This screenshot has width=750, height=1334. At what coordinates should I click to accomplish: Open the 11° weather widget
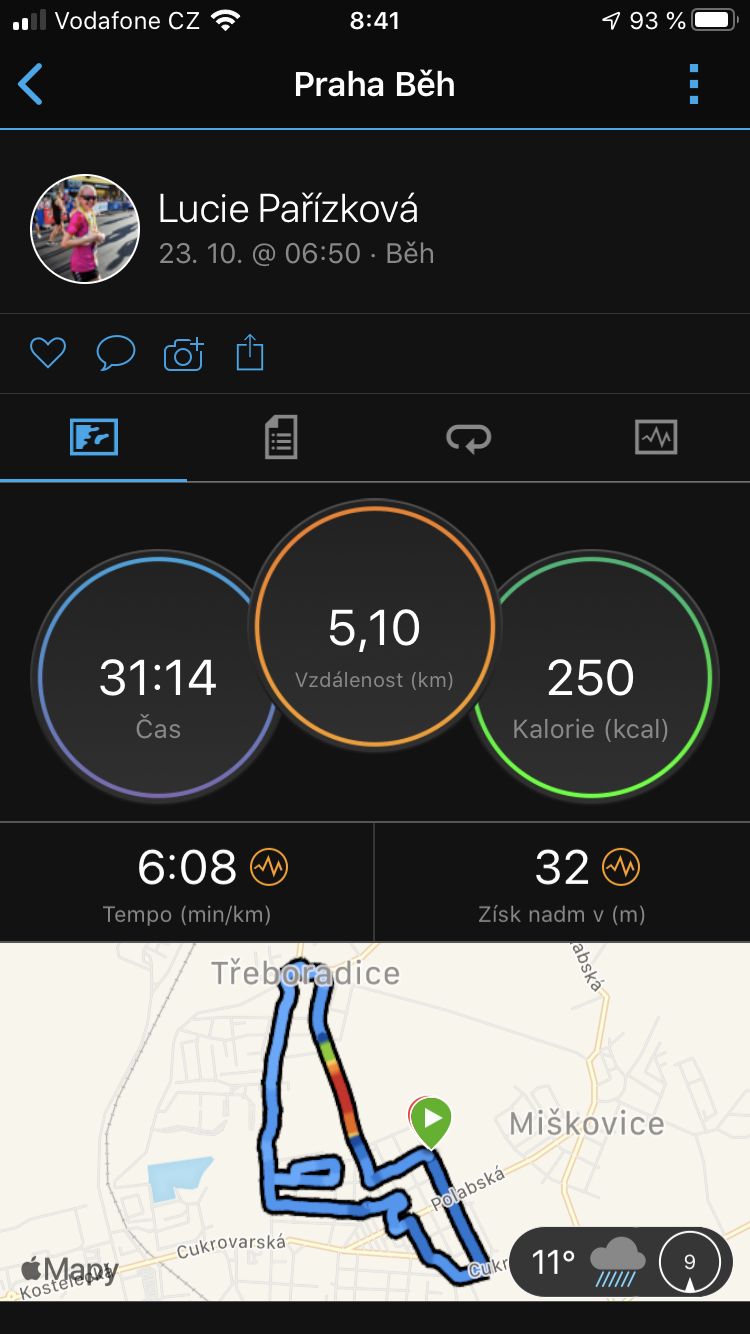pyautogui.click(x=620, y=1262)
